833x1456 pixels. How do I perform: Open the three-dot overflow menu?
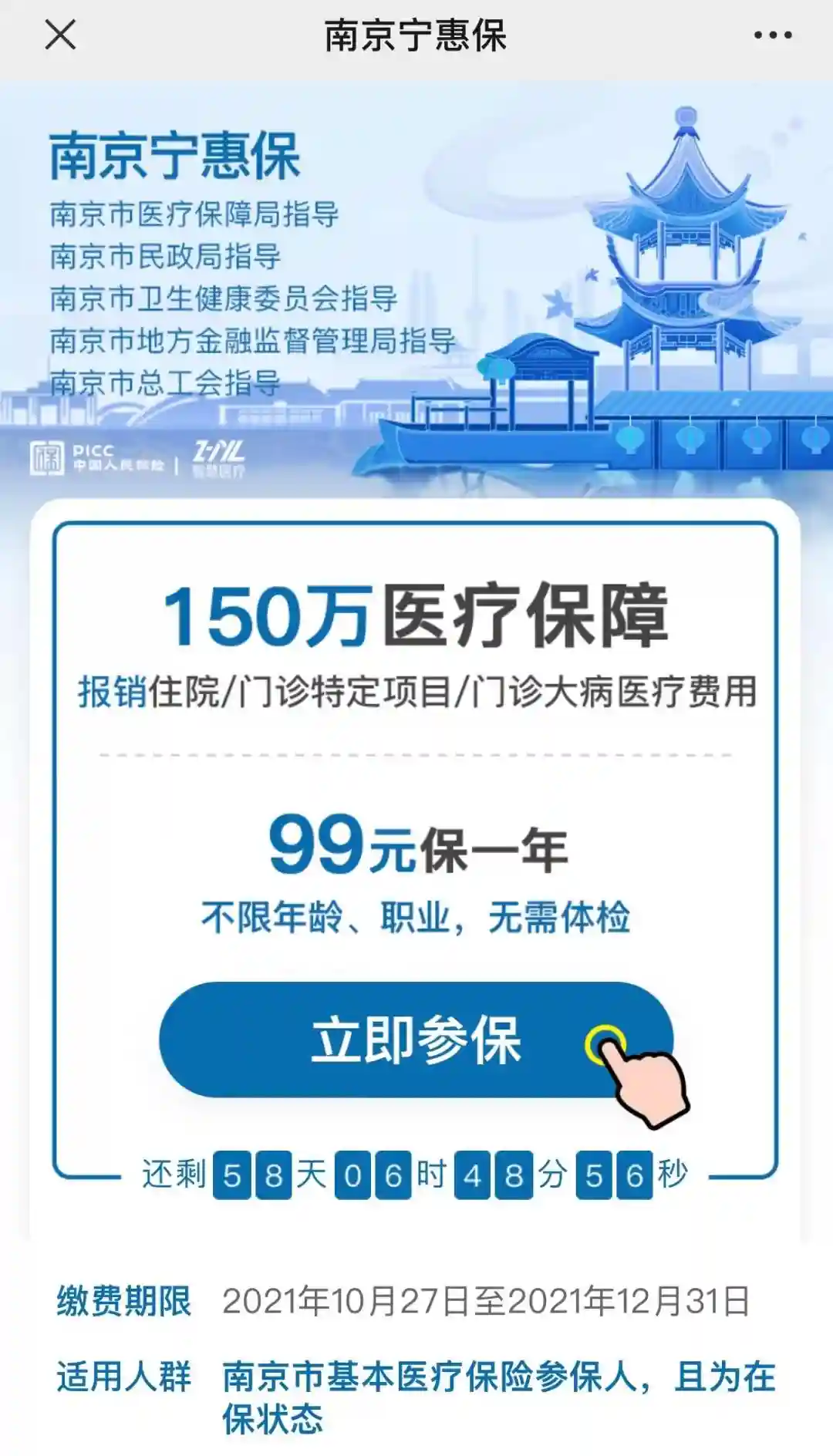pos(772,35)
